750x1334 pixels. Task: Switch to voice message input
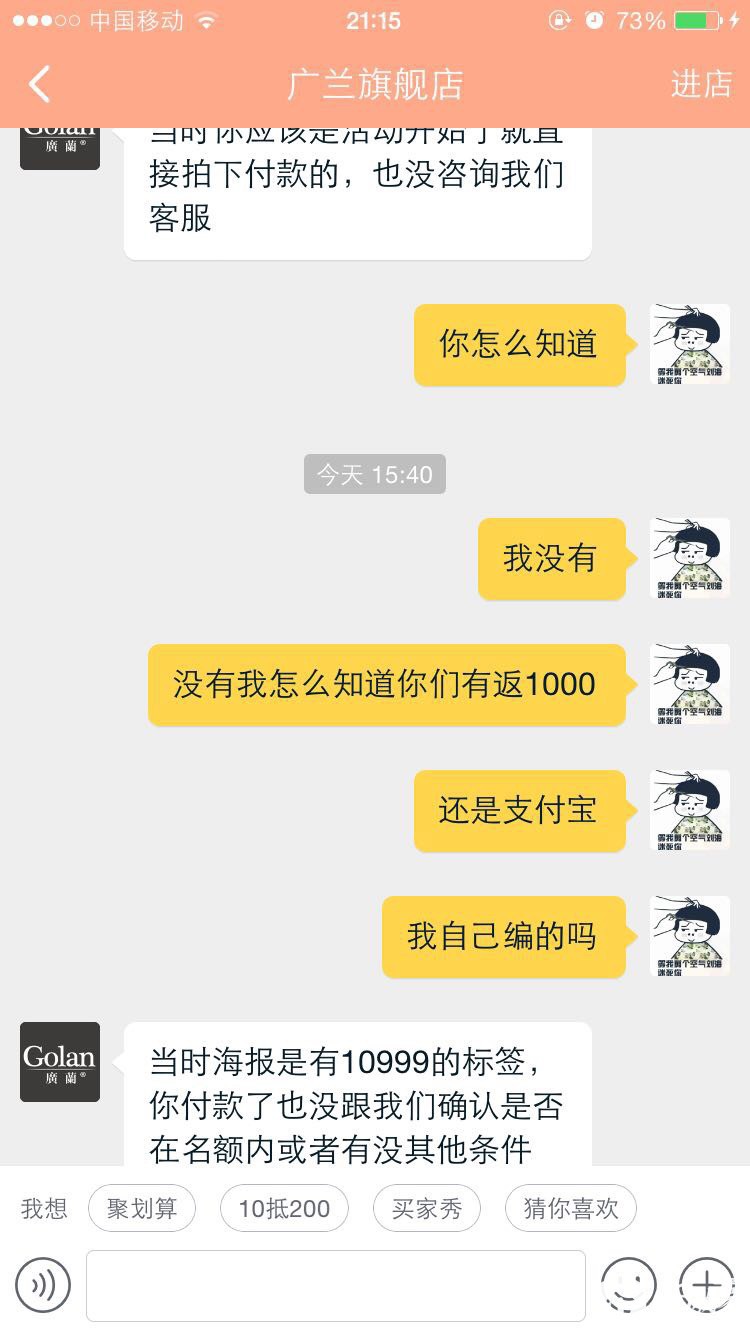[43, 1285]
